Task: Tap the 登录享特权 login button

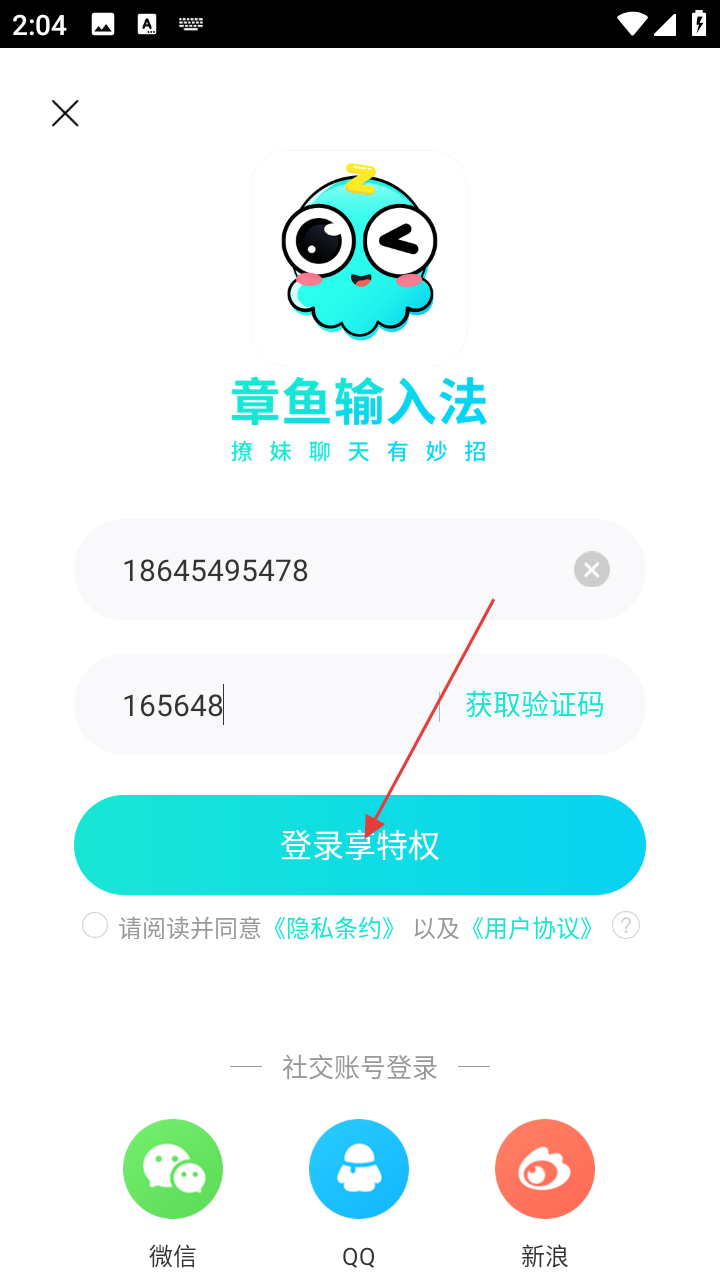Action: (360, 846)
